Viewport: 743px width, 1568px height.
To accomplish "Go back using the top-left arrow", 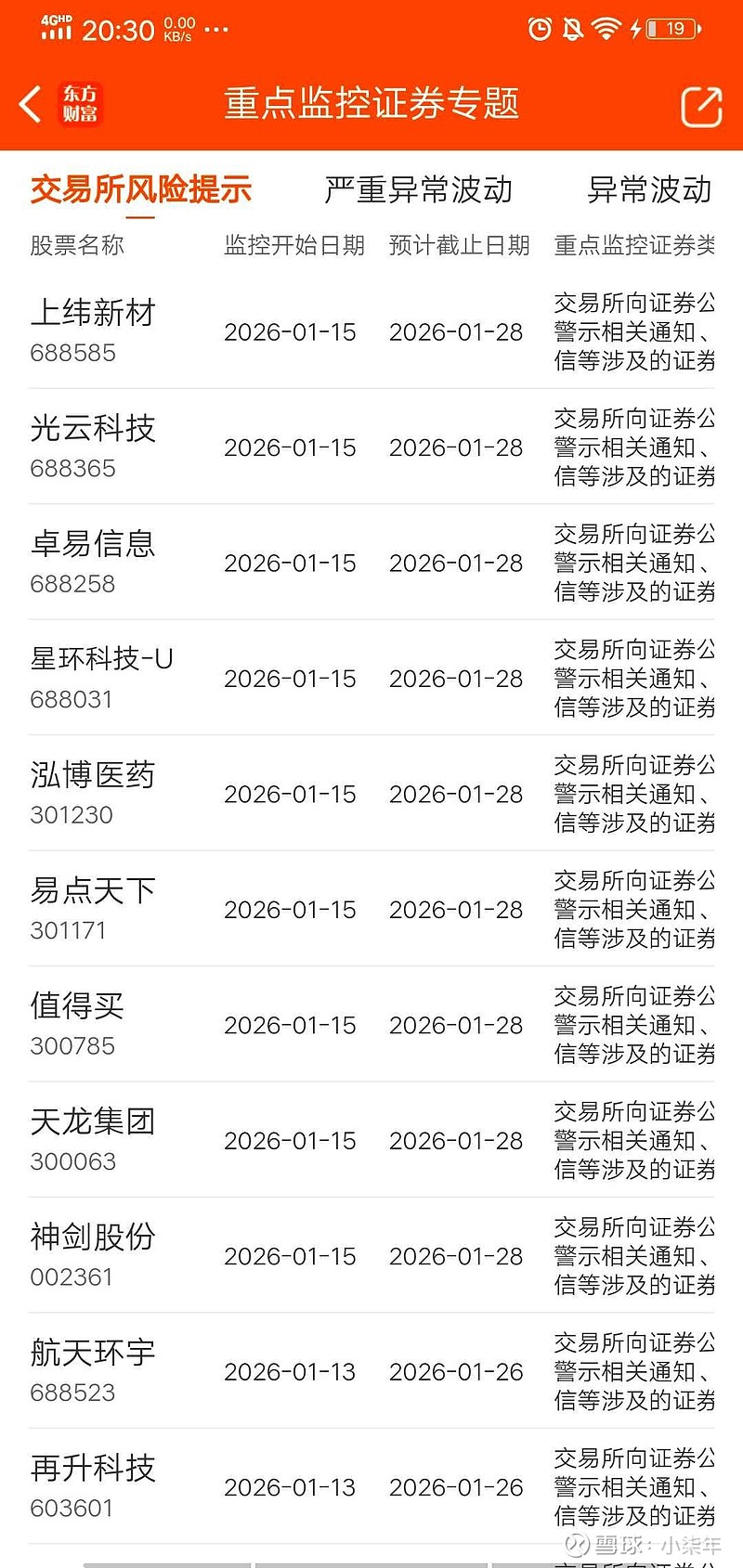I will 31,104.
